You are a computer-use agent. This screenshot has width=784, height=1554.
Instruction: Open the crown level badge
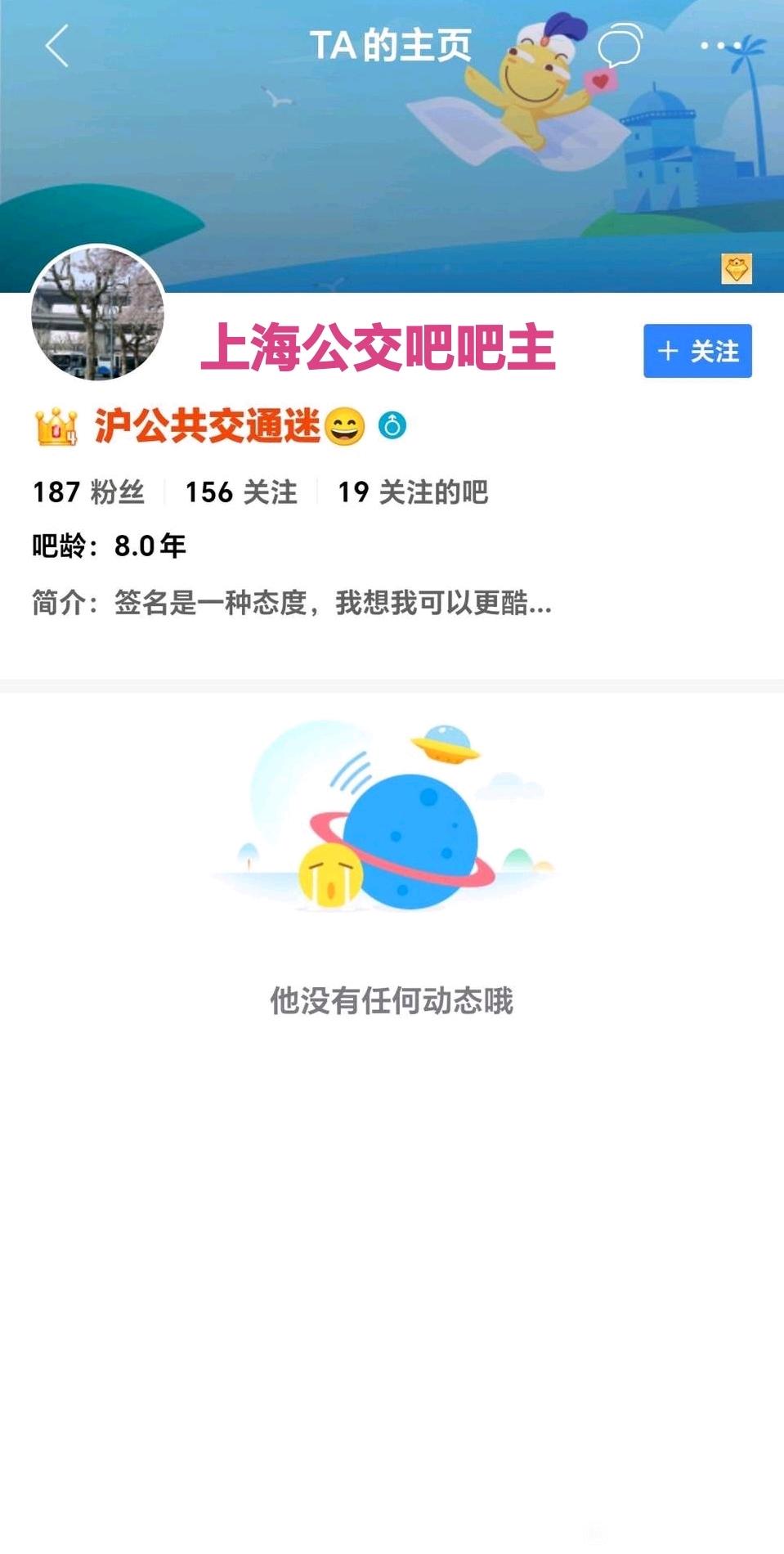56,426
